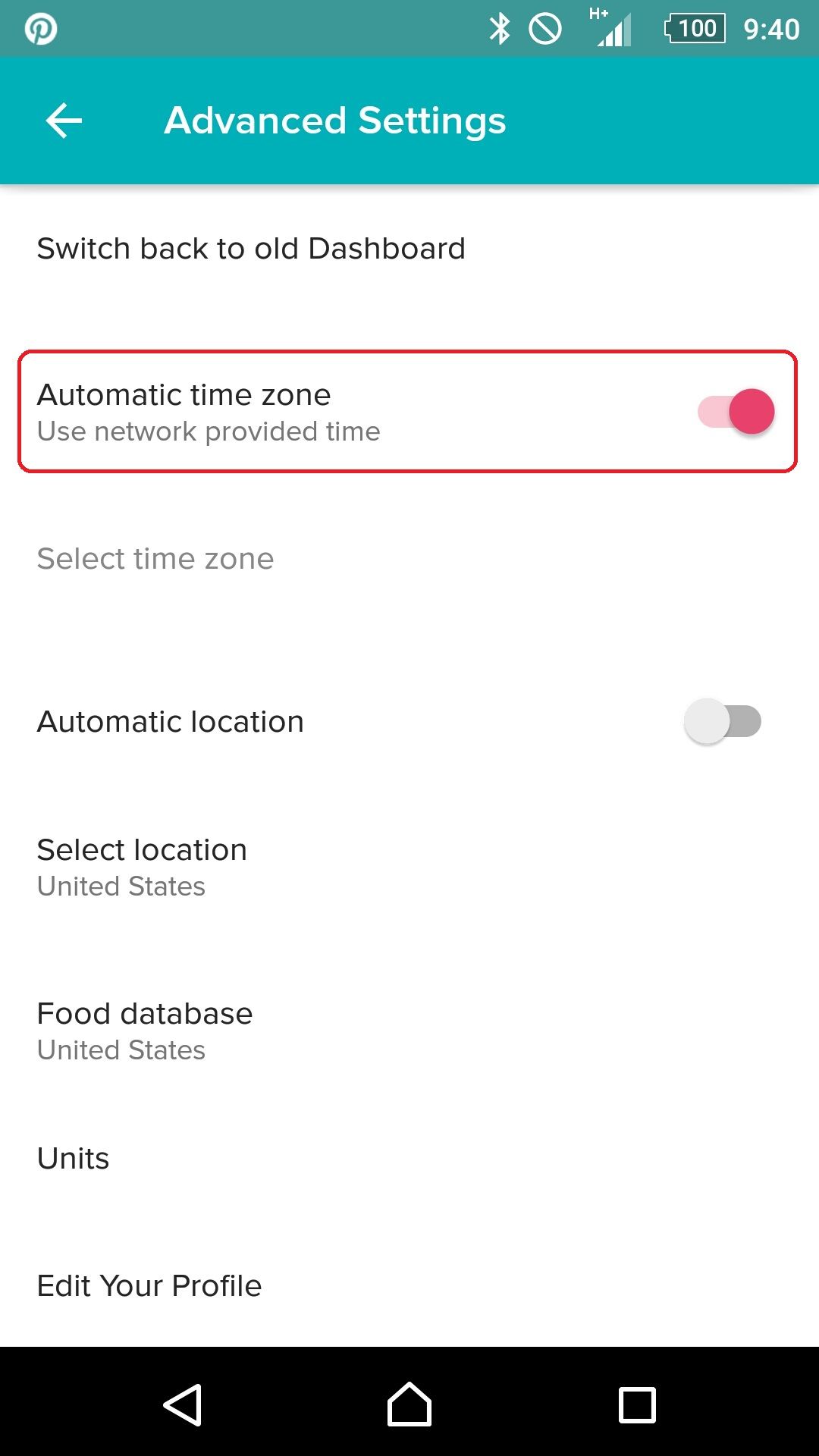Enable the Automatic location switch

pyautogui.click(x=722, y=721)
